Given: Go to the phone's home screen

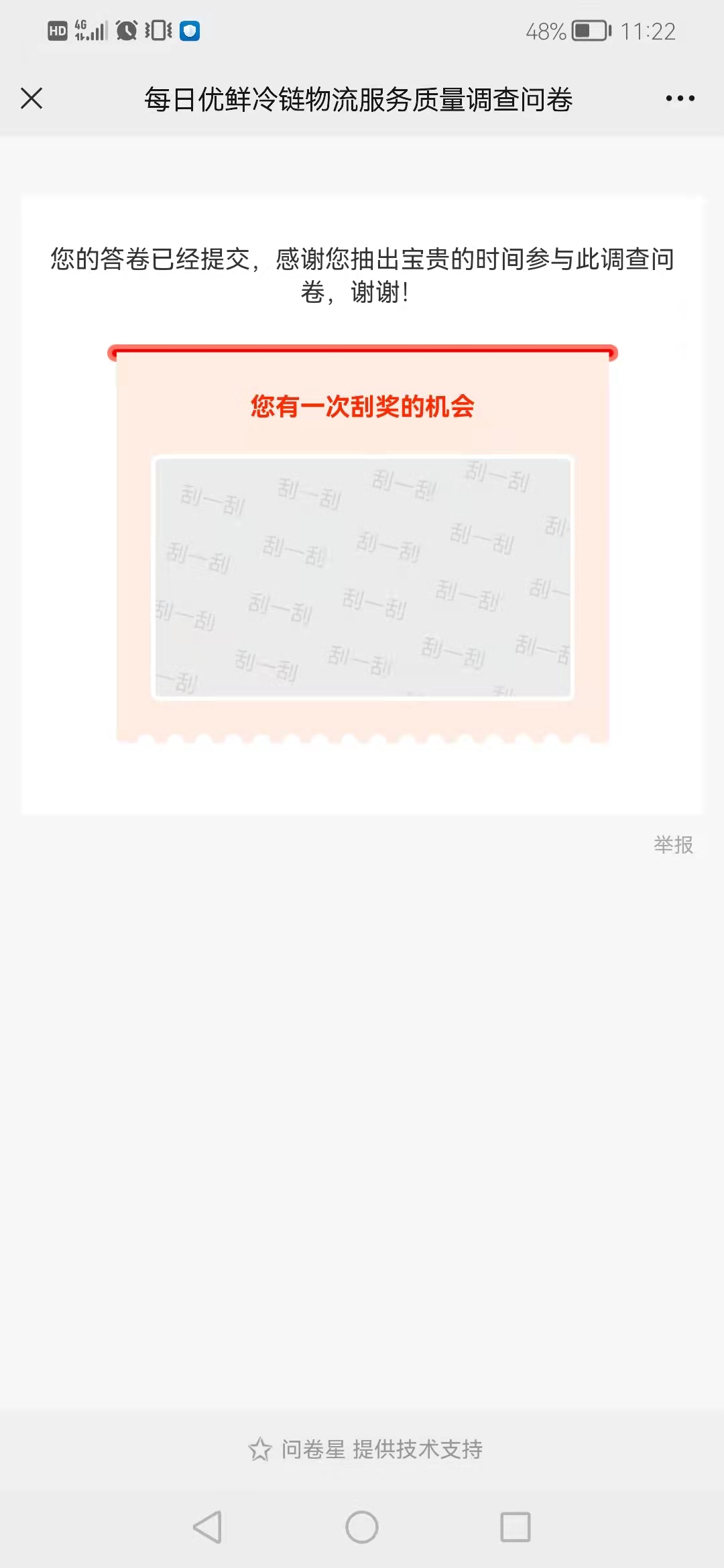Looking at the screenshot, I should pyautogui.click(x=362, y=1527).
